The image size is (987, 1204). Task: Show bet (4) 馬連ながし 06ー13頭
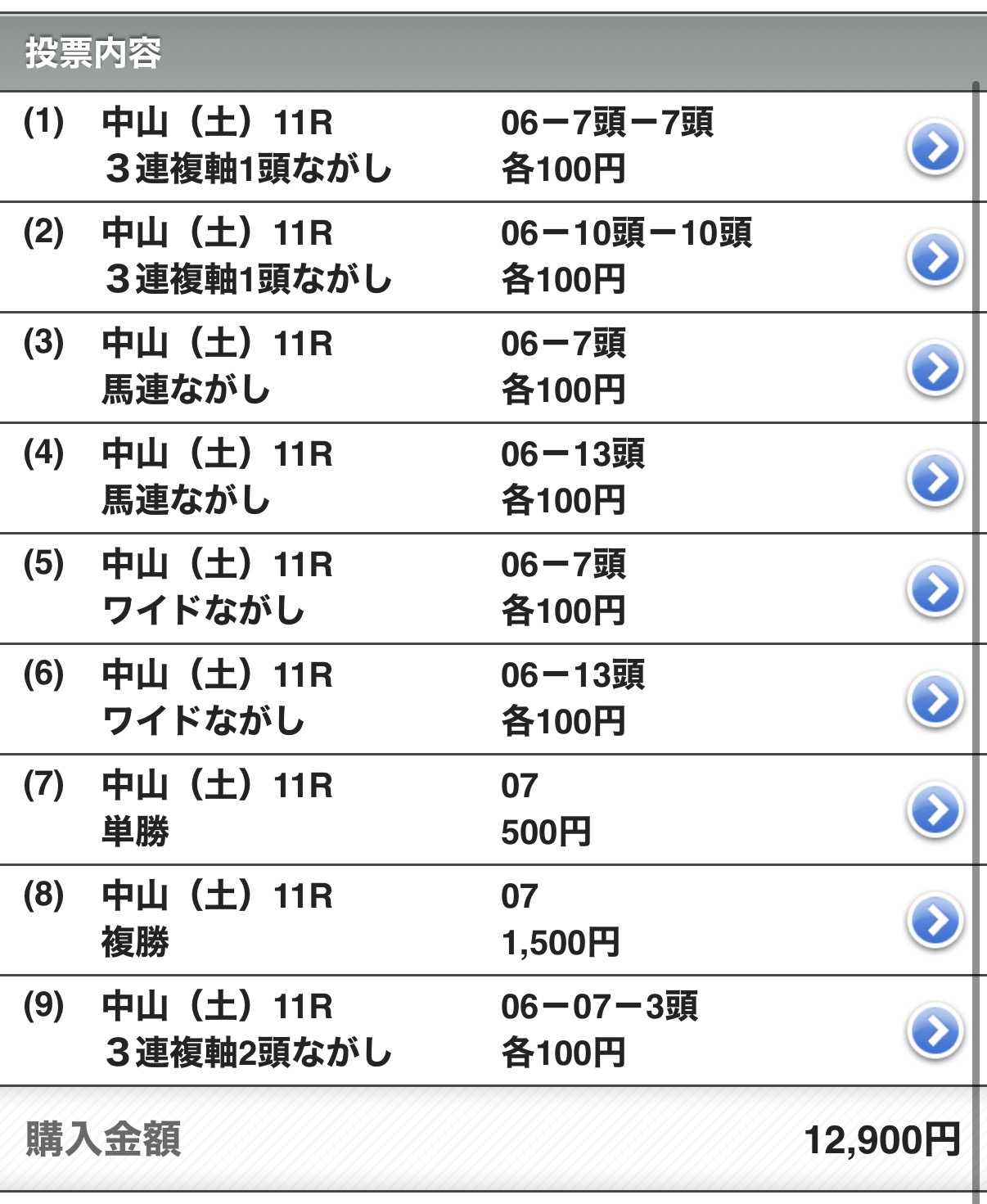pos(935,479)
